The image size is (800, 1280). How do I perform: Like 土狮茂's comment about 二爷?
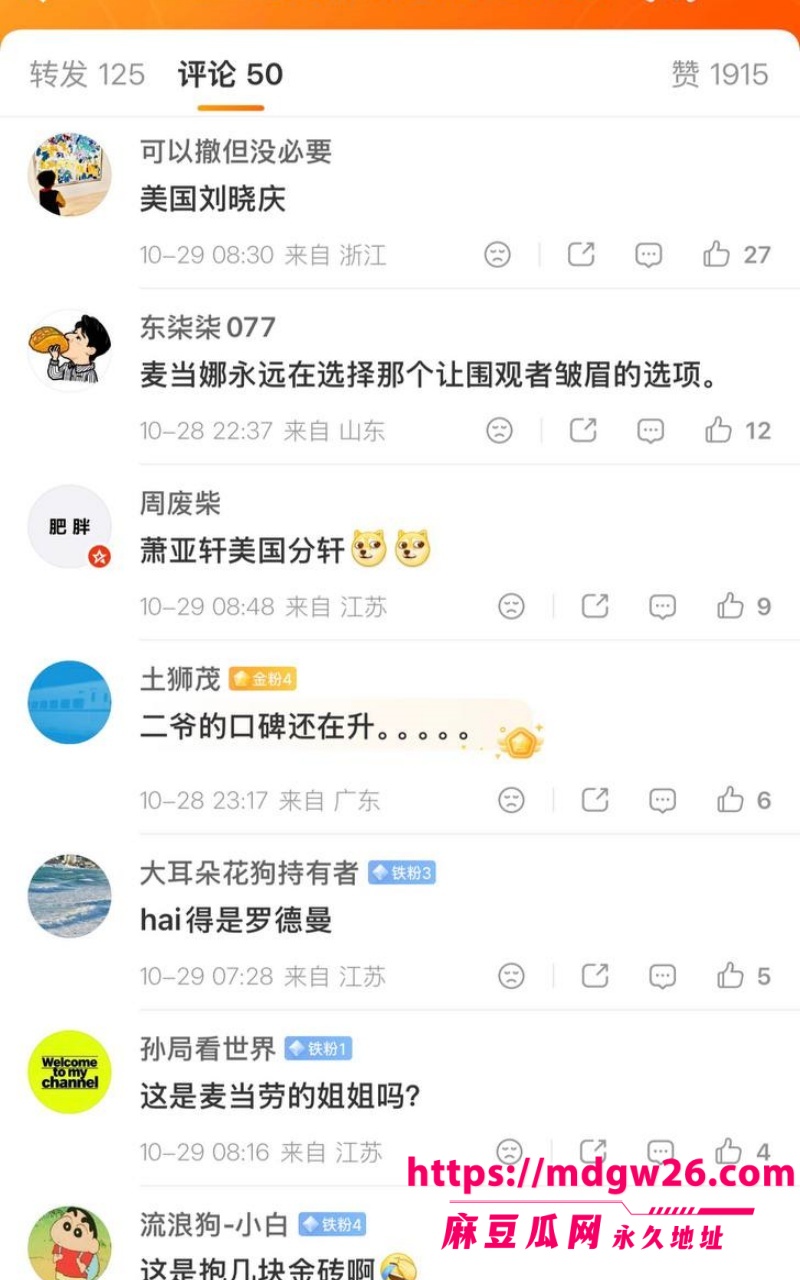click(743, 800)
